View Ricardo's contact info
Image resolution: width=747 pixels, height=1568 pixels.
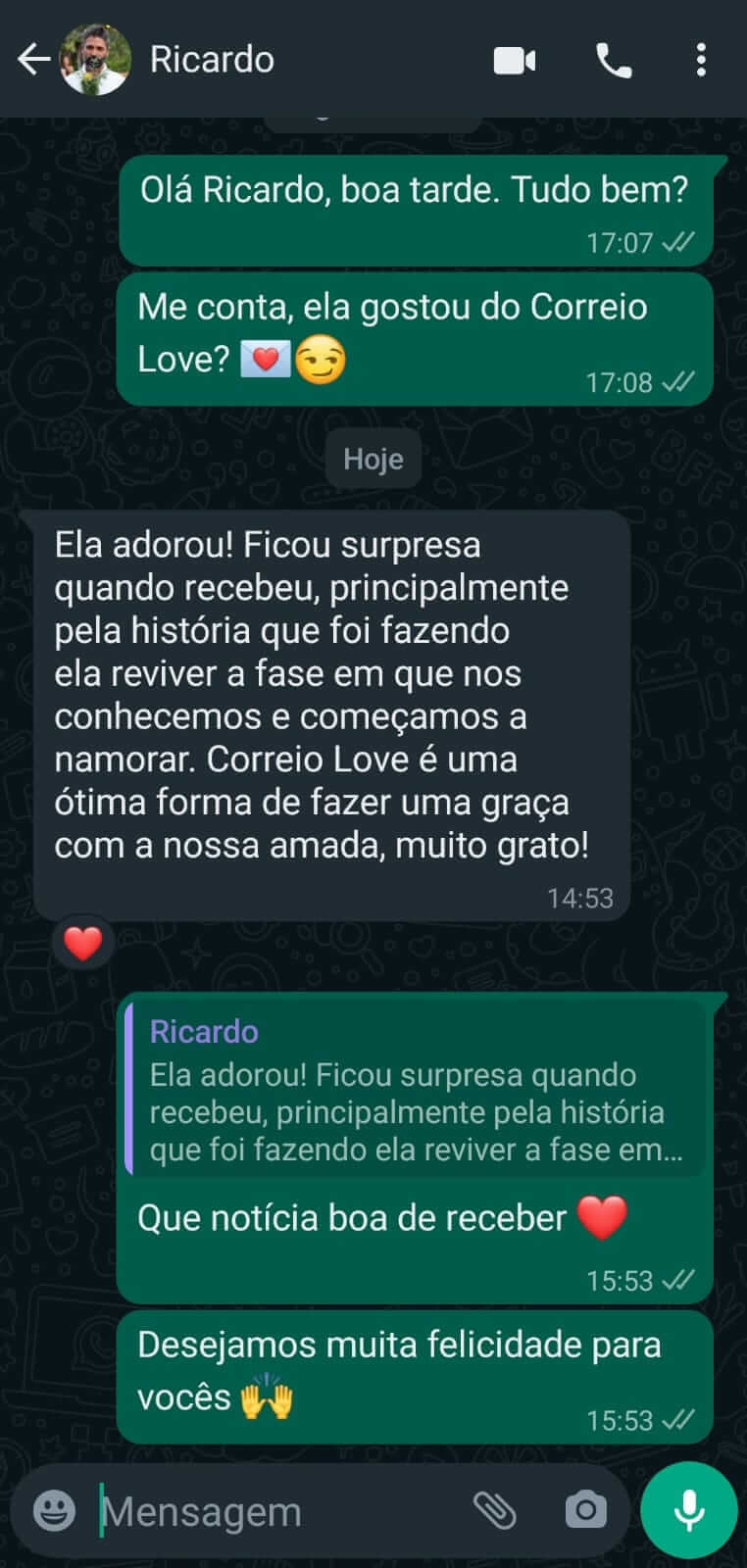[x=212, y=60]
